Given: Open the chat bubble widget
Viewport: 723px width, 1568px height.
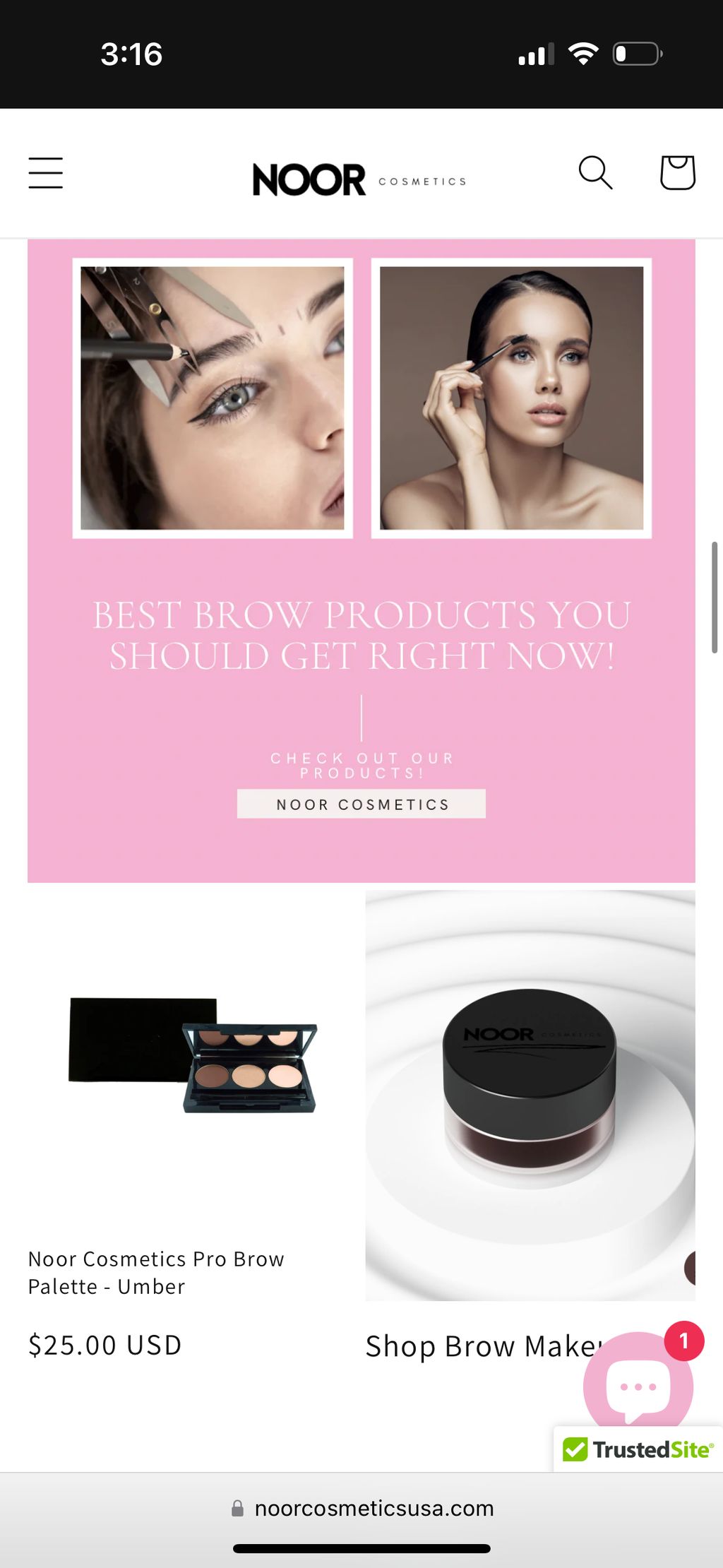Looking at the screenshot, I should (x=638, y=1384).
